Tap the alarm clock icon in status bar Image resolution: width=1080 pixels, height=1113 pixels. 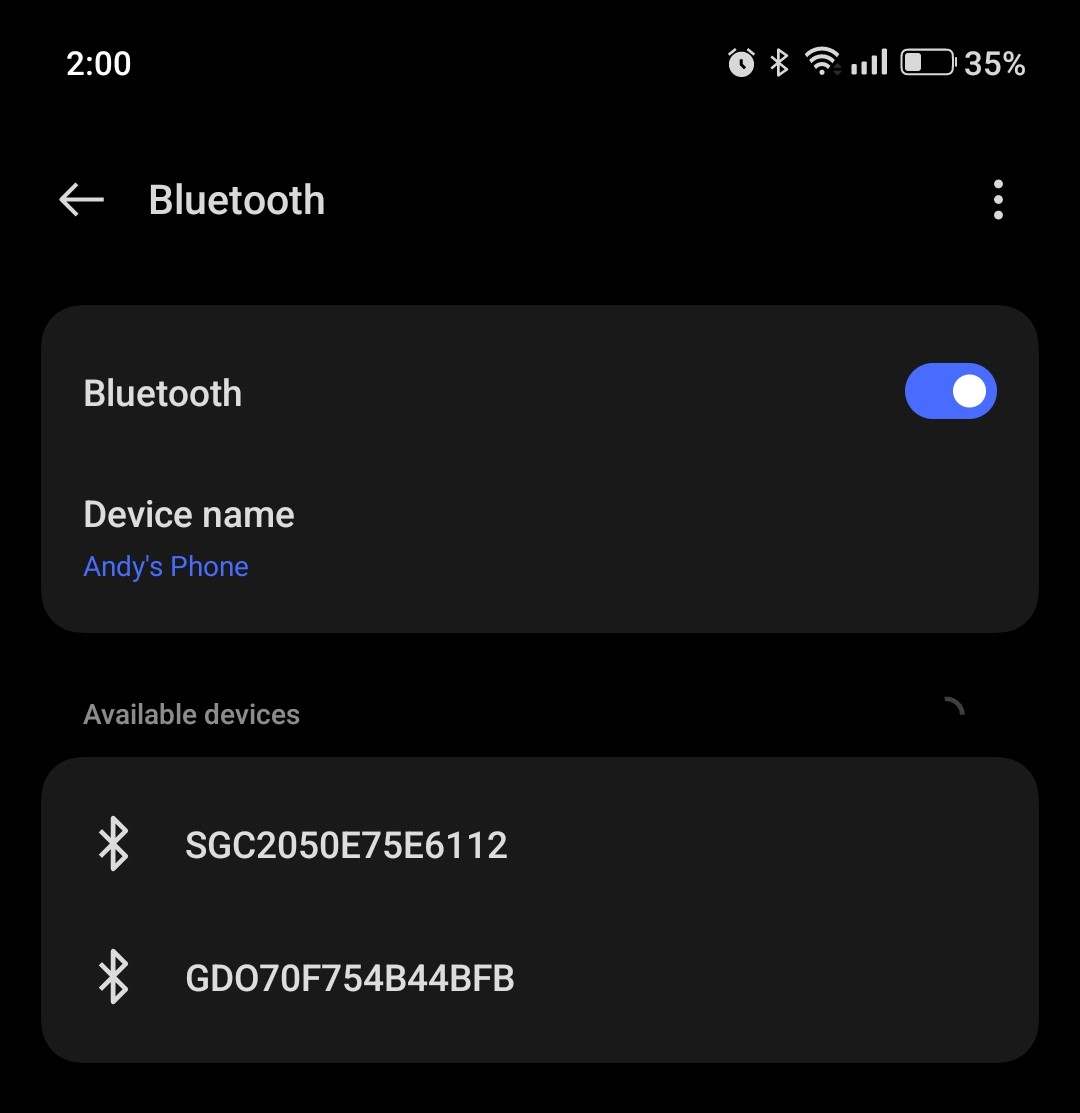point(740,63)
